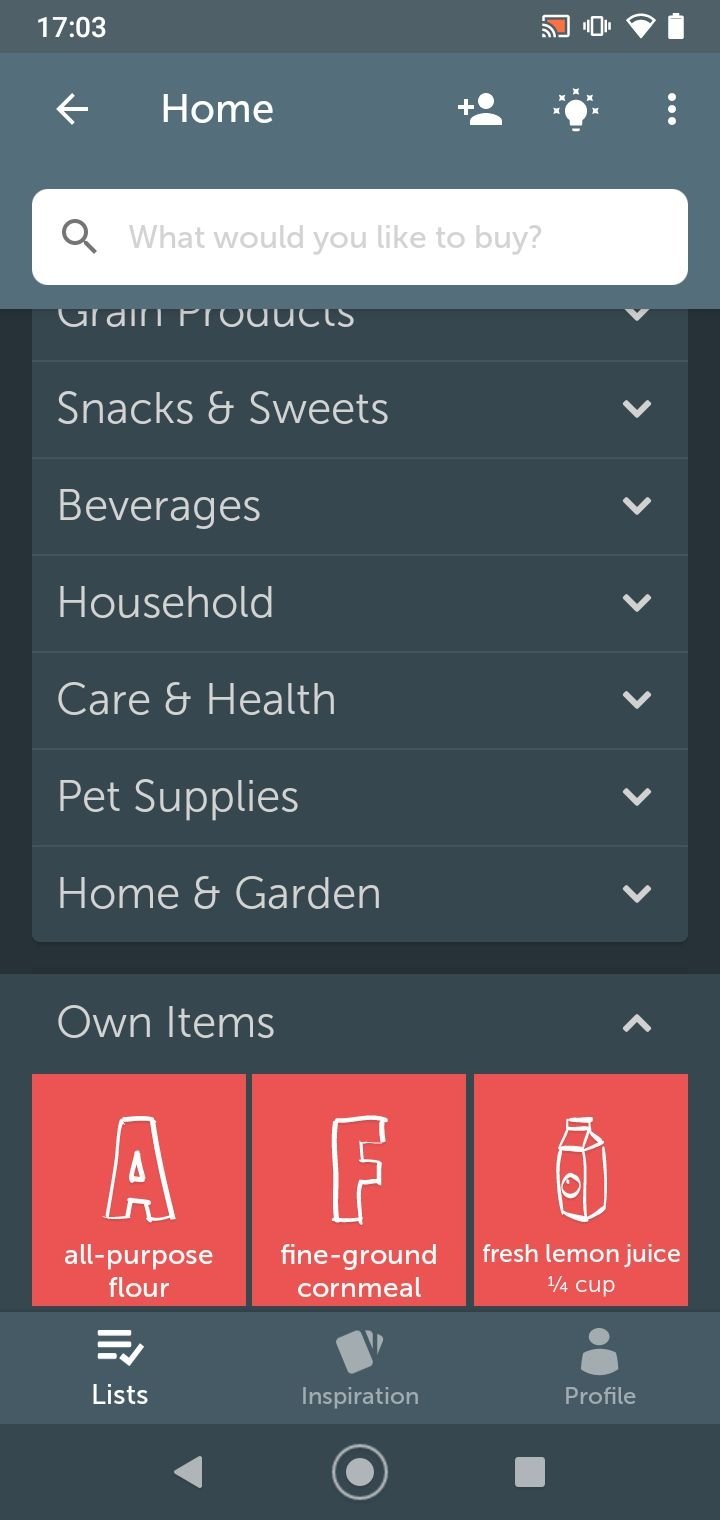Image resolution: width=720 pixels, height=1520 pixels.
Task: Open the lightbulb suggestions icon
Action: point(576,109)
